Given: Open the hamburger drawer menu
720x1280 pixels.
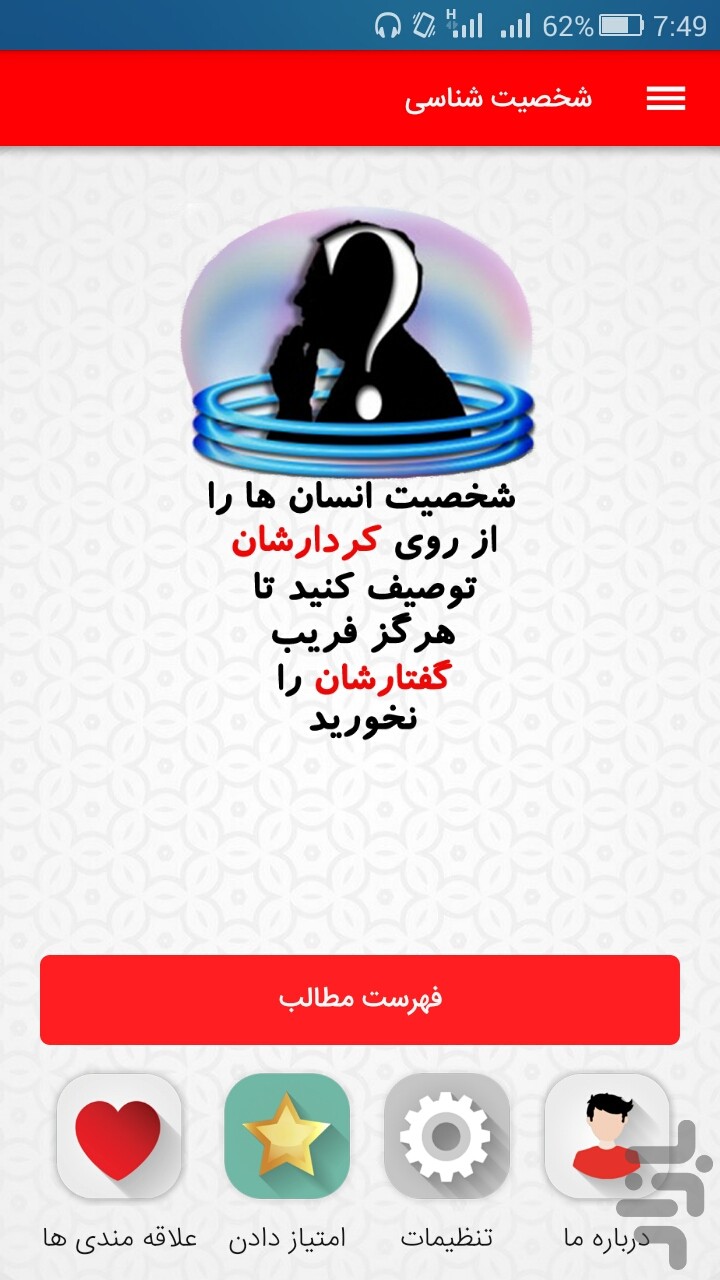Looking at the screenshot, I should (x=665, y=98).
